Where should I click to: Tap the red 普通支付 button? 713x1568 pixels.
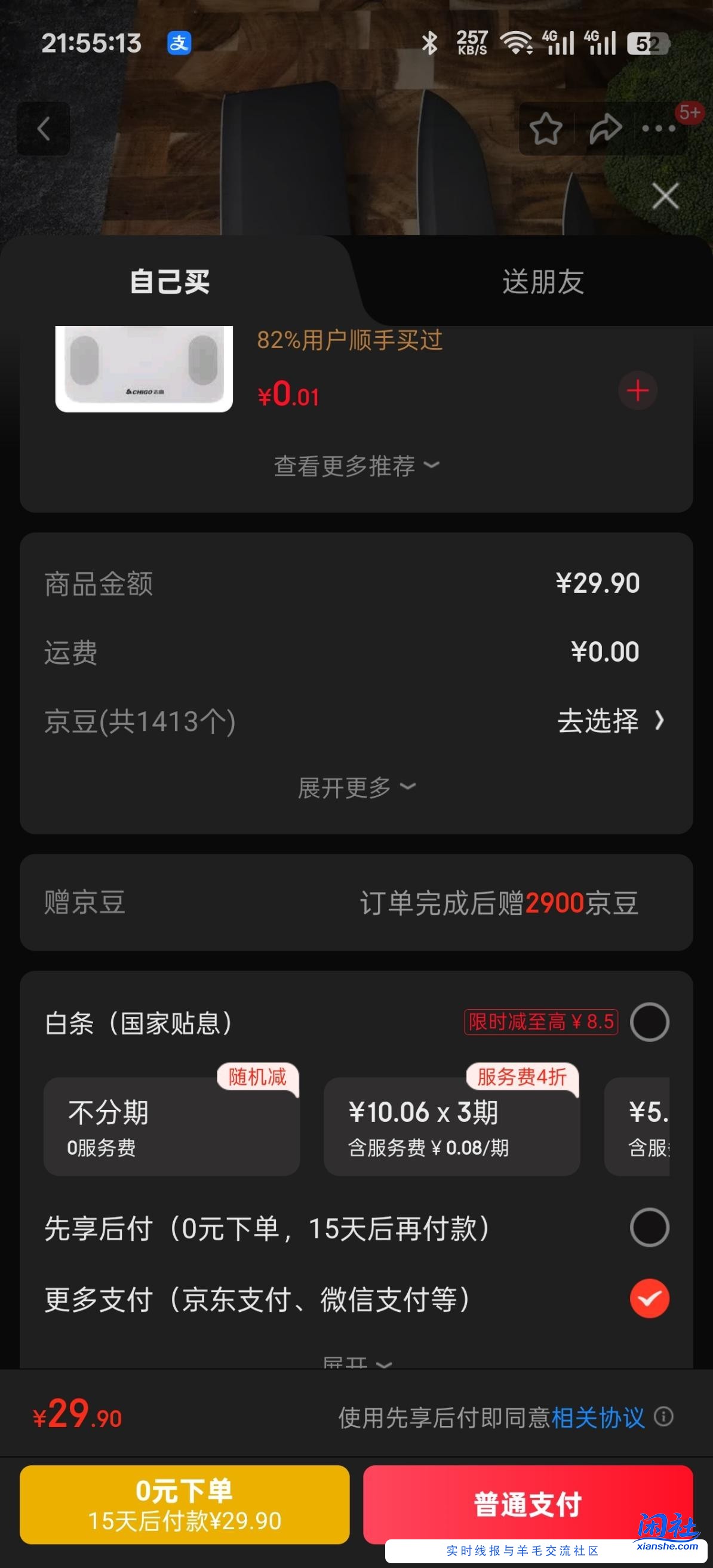tap(527, 1502)
